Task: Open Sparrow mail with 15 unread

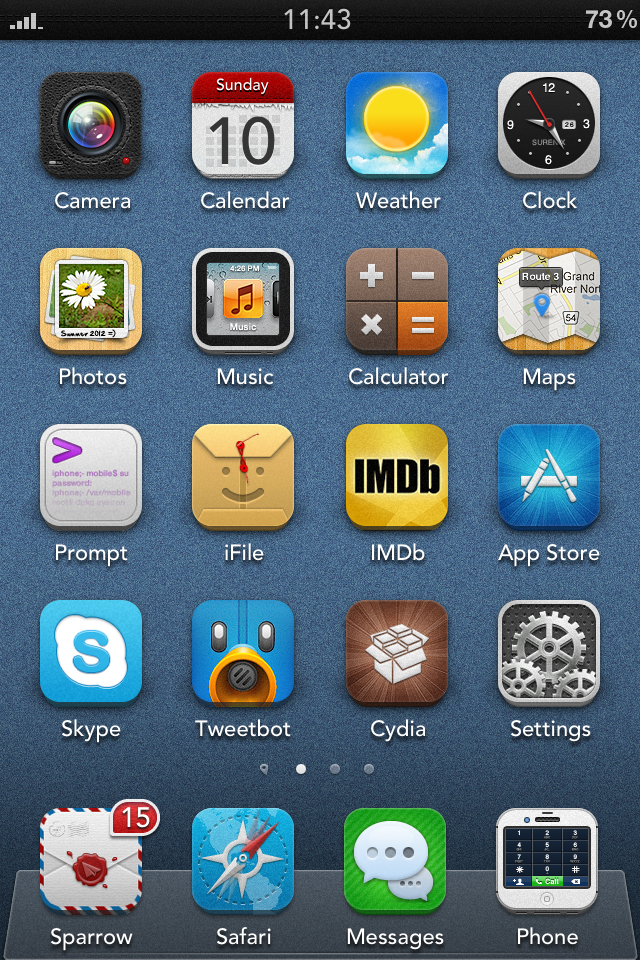Action: tap(91, 860)
